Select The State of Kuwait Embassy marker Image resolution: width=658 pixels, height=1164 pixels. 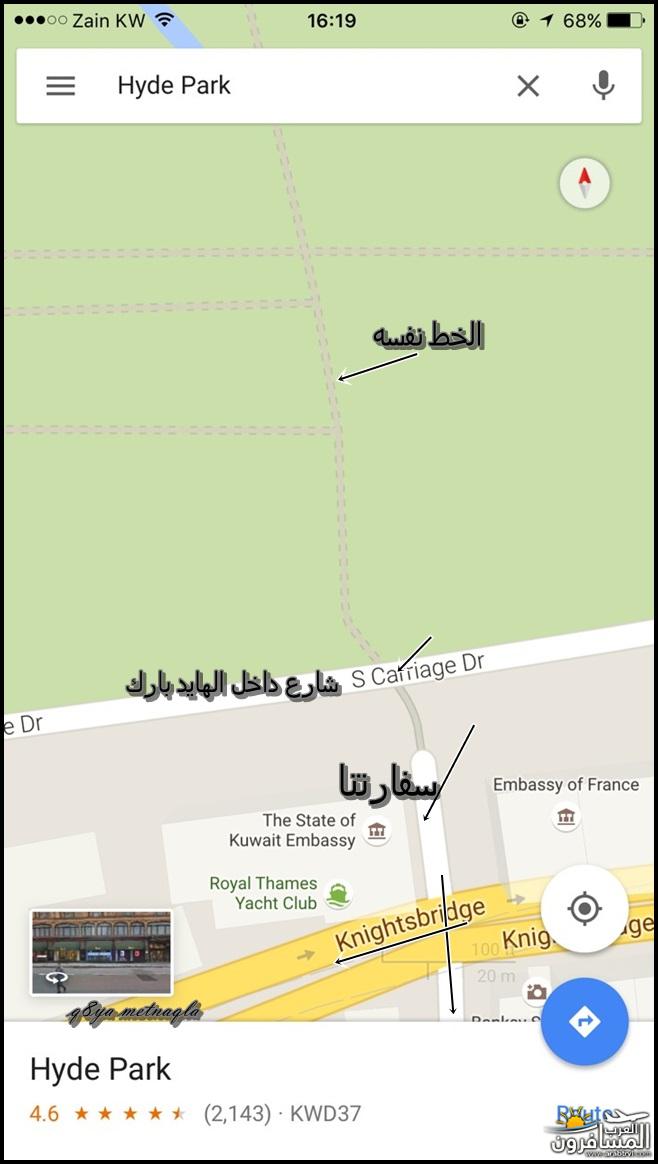click(376, 831)
